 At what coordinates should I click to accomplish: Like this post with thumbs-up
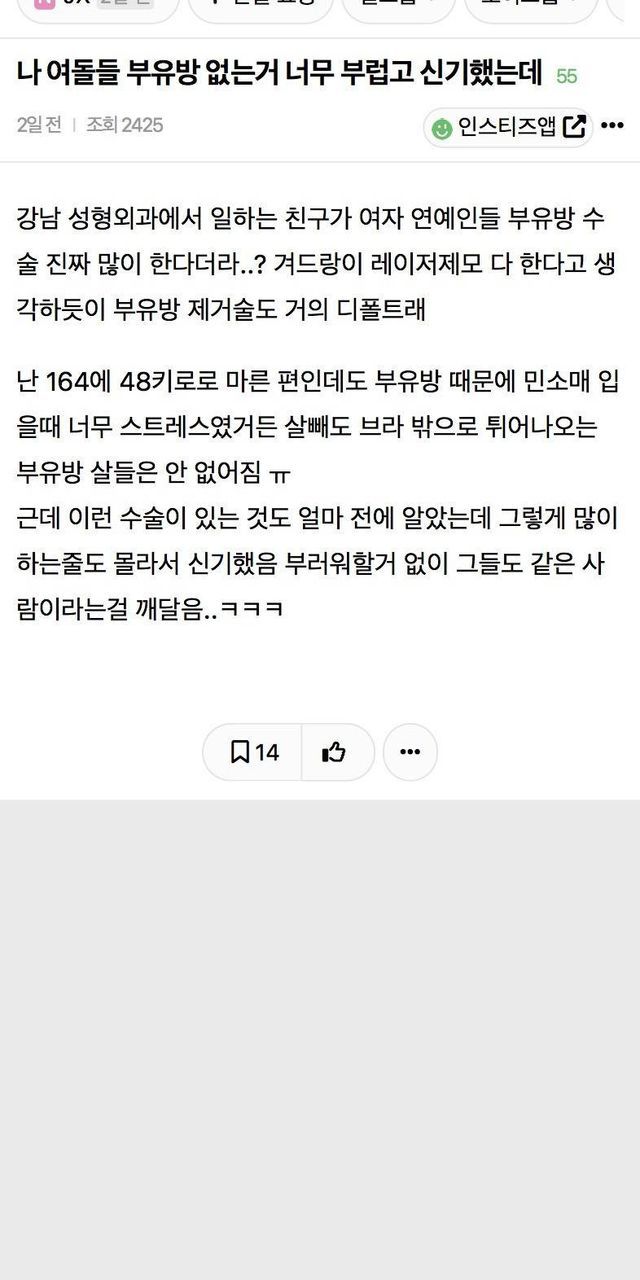[334, 752]
